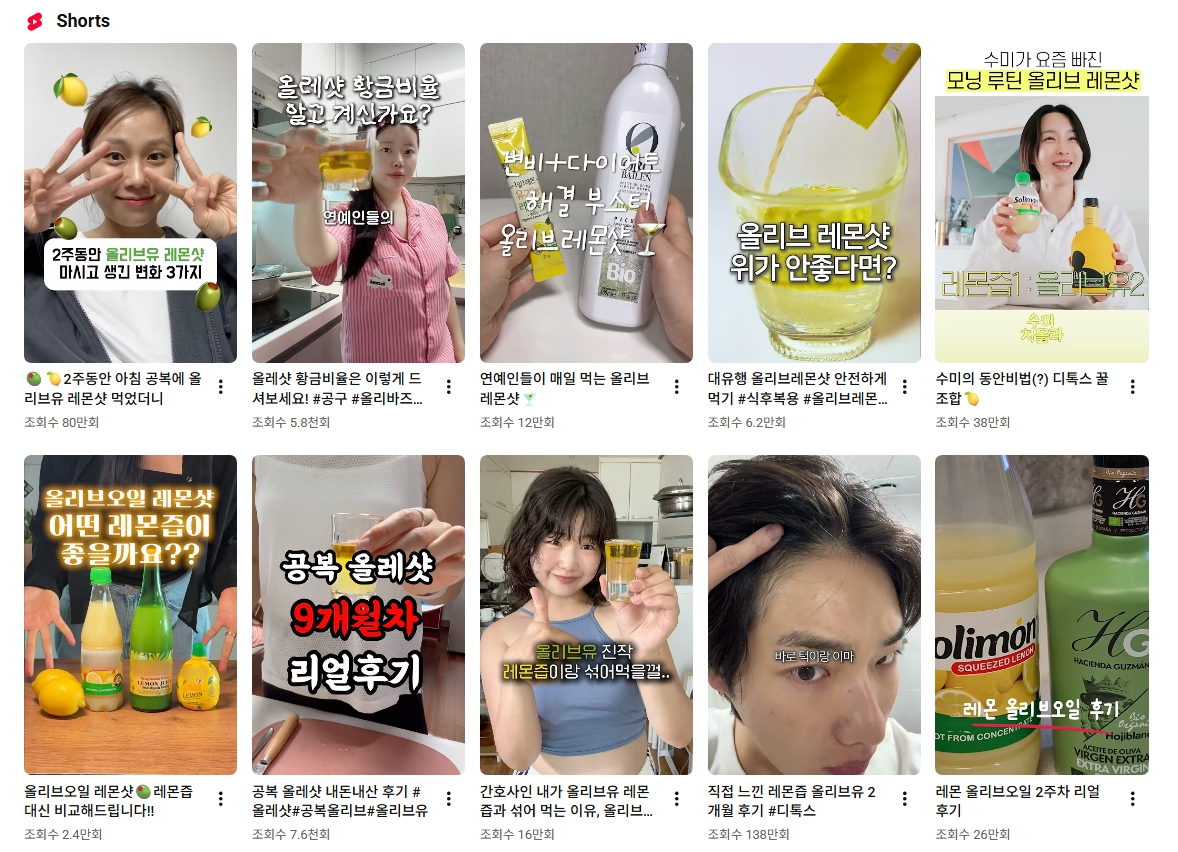Screen dimensions: 1178x852
Task: Open more options for the '올레샷 황금비율은' short
Action: (449, 387)
